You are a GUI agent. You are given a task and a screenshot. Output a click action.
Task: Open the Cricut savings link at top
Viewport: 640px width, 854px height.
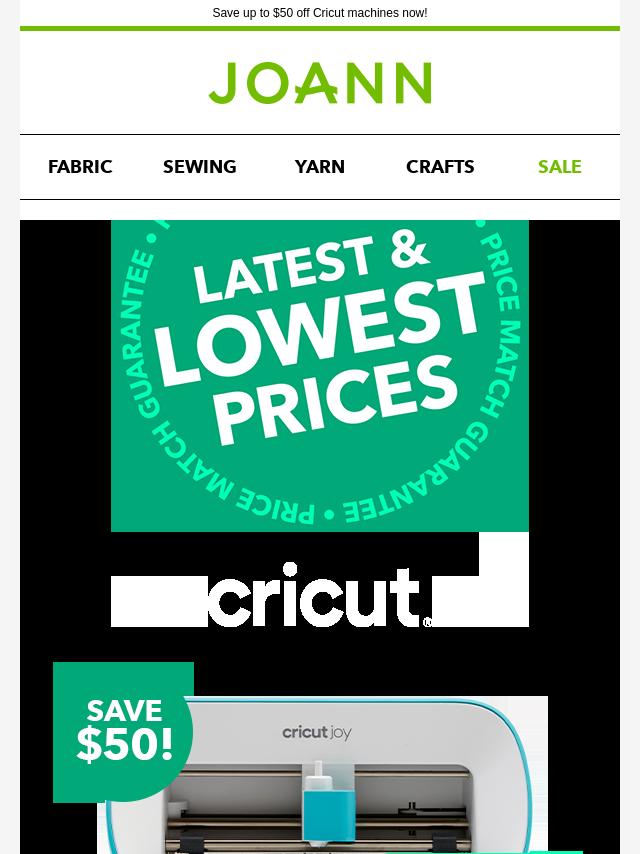[320, 13]
